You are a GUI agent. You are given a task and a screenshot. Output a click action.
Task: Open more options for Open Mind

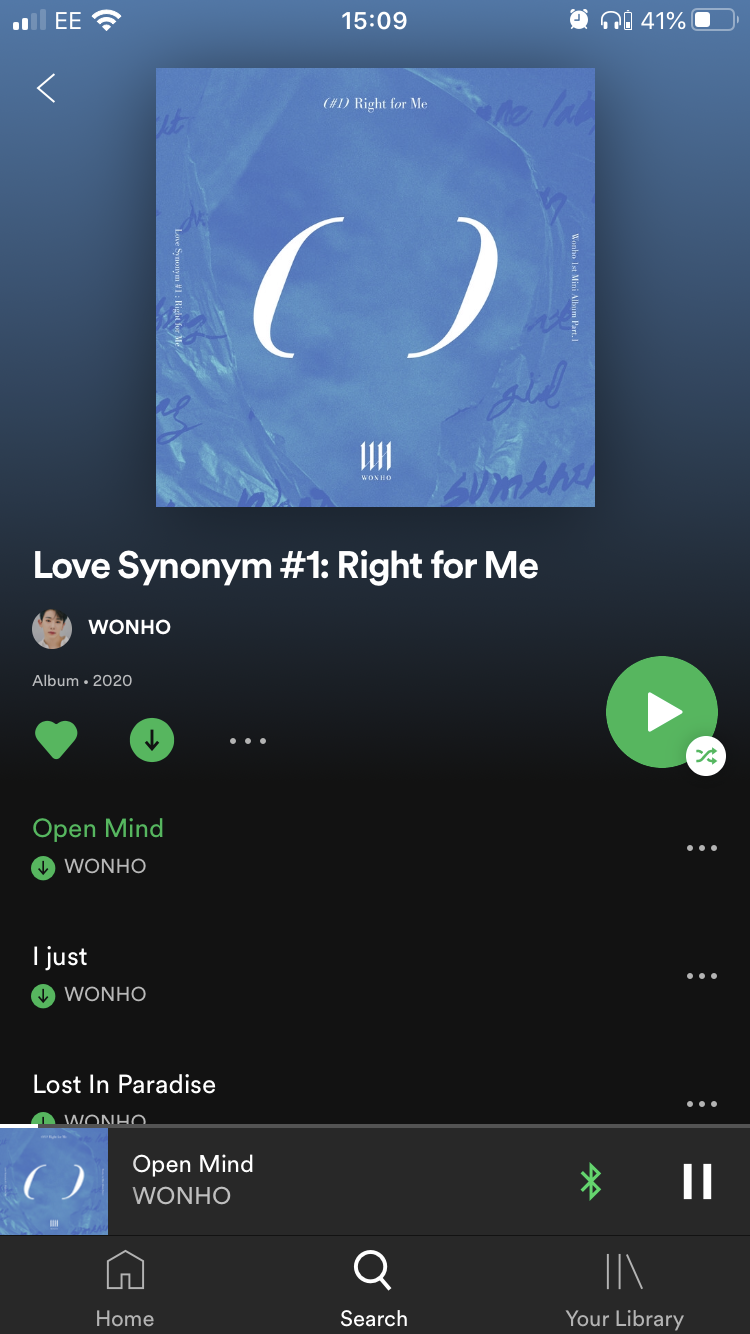pos(701,848)
